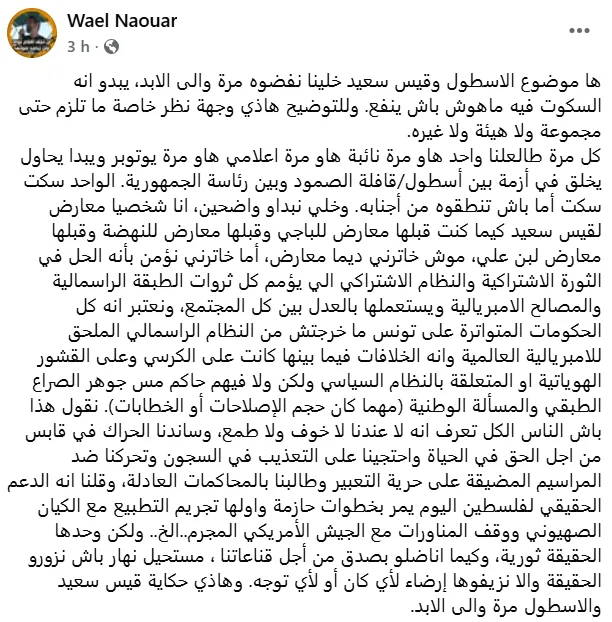Open the post via its 3 h timestamp
Viewport: 612px width, 622px height.
78,45
